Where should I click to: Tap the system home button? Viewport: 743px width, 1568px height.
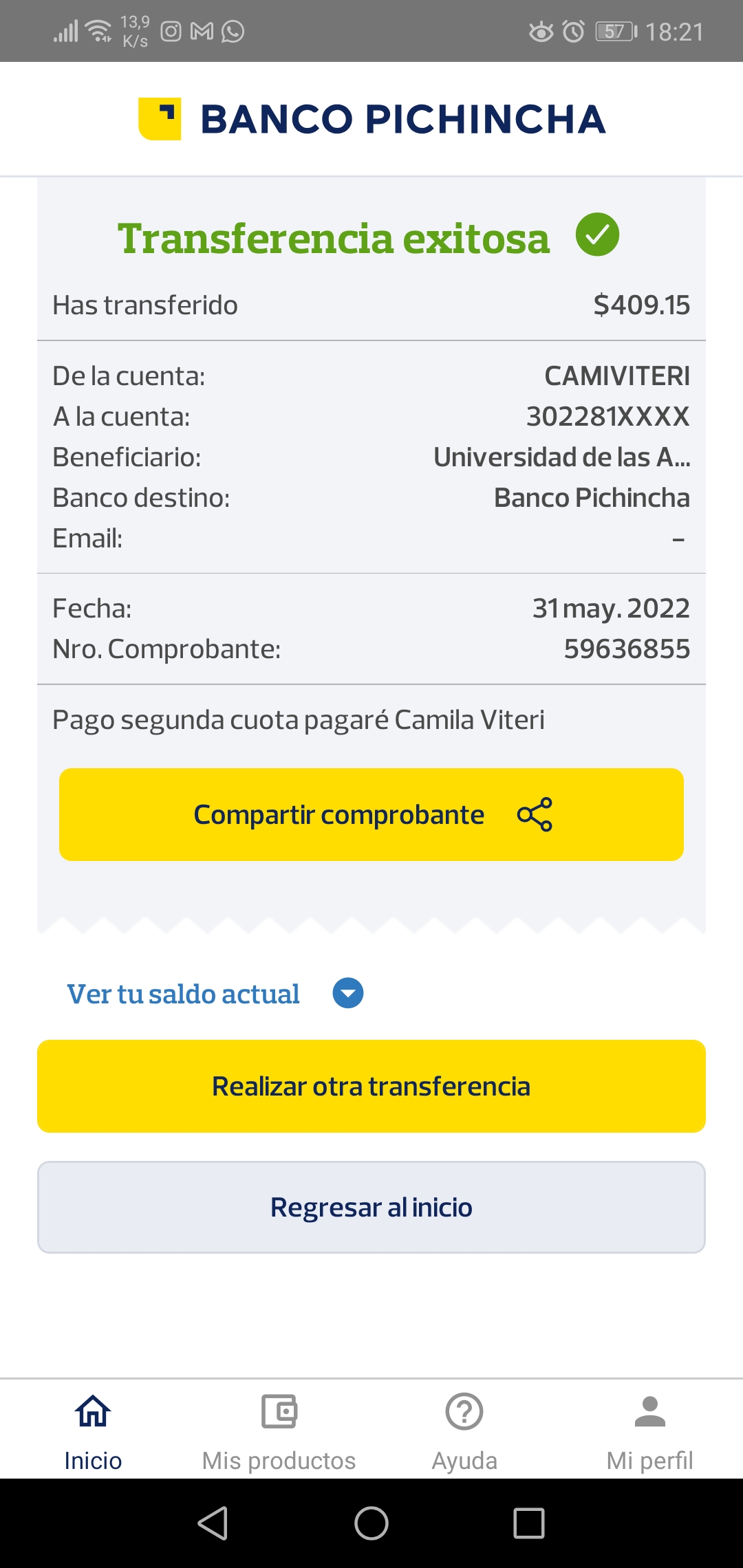[371, 1523]
